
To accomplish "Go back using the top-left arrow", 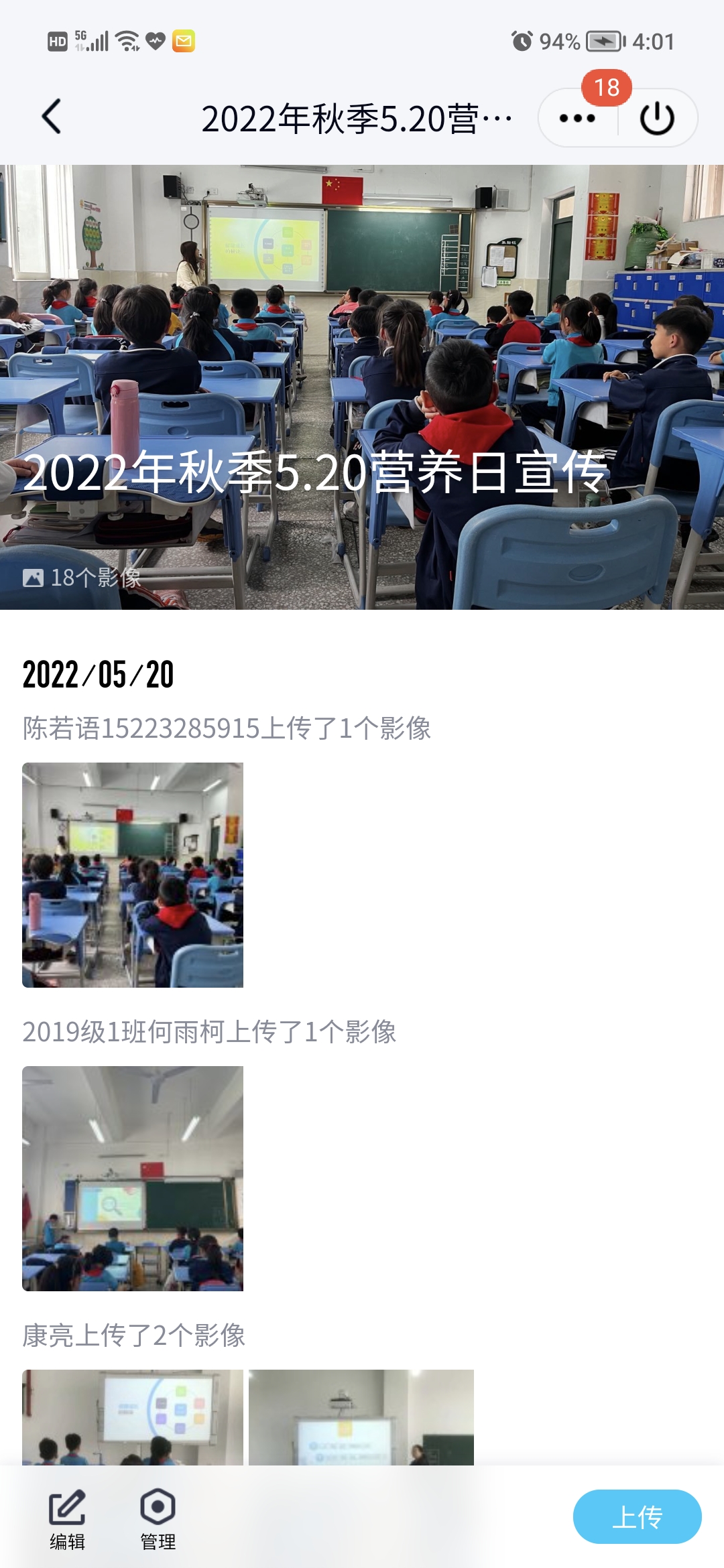I will [x=52, y=117].
